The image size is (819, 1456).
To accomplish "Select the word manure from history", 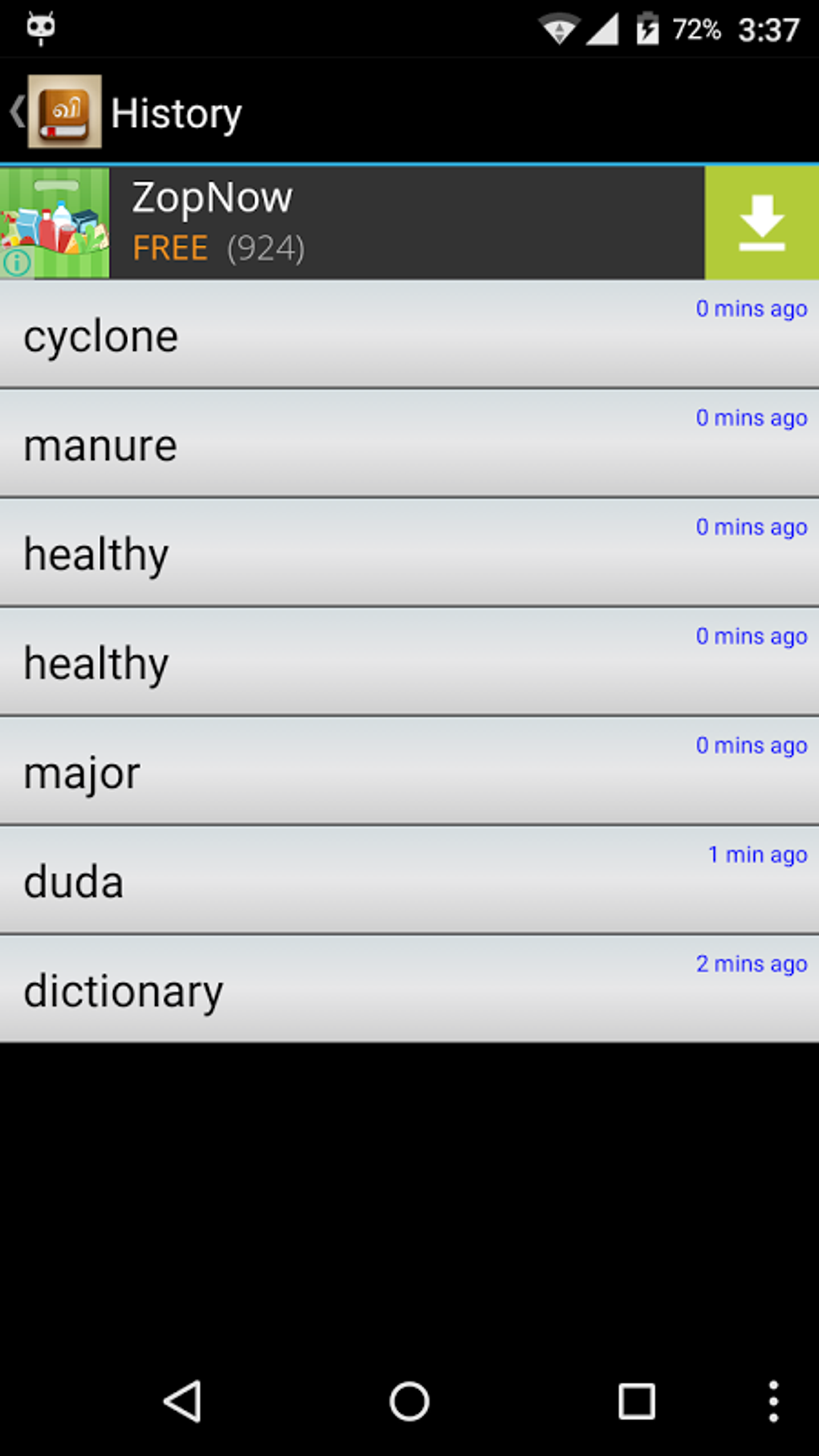I will pos(409,444).
